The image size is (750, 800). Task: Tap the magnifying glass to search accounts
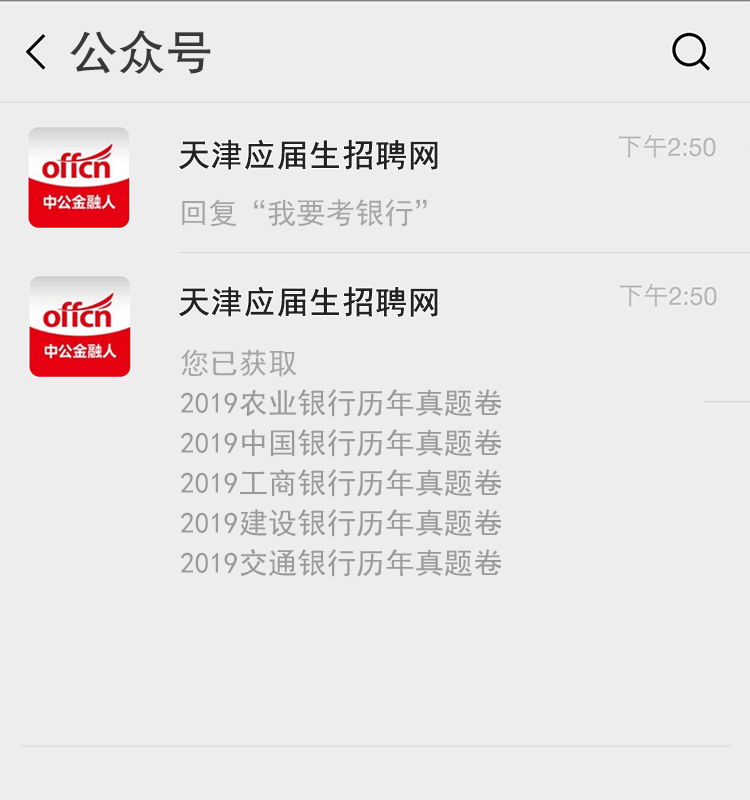point(694,52)
